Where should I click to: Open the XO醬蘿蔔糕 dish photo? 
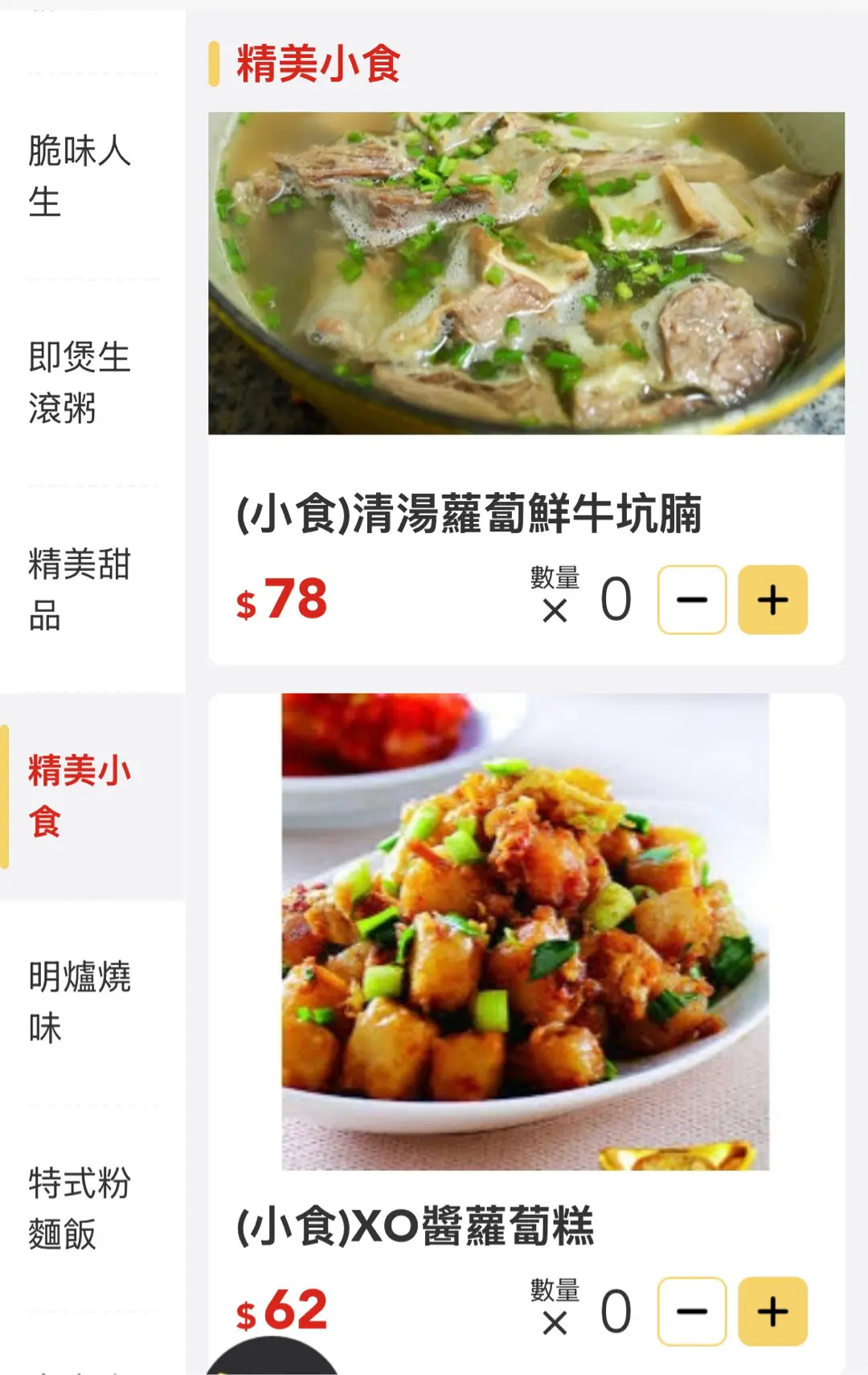coord(526,931)
